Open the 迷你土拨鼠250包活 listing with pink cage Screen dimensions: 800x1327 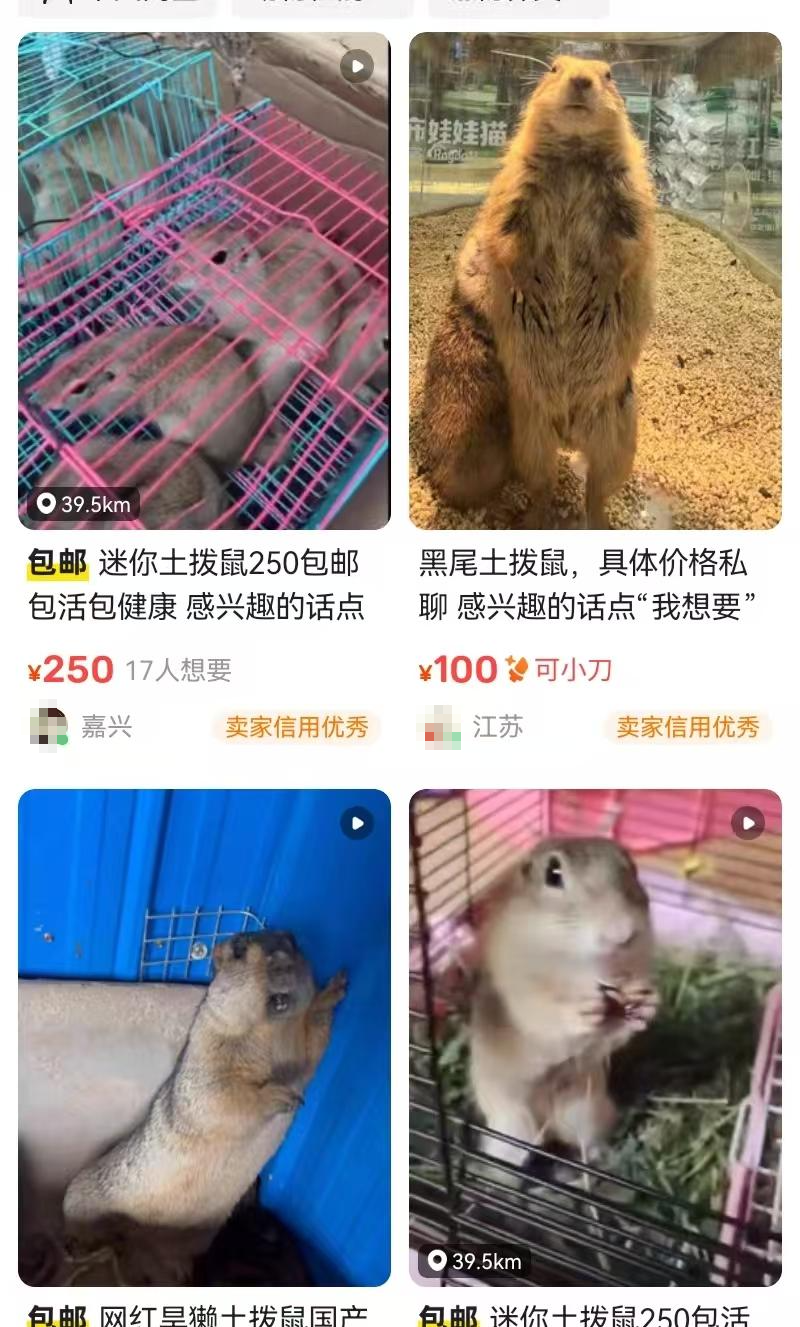click(595, 1037)
